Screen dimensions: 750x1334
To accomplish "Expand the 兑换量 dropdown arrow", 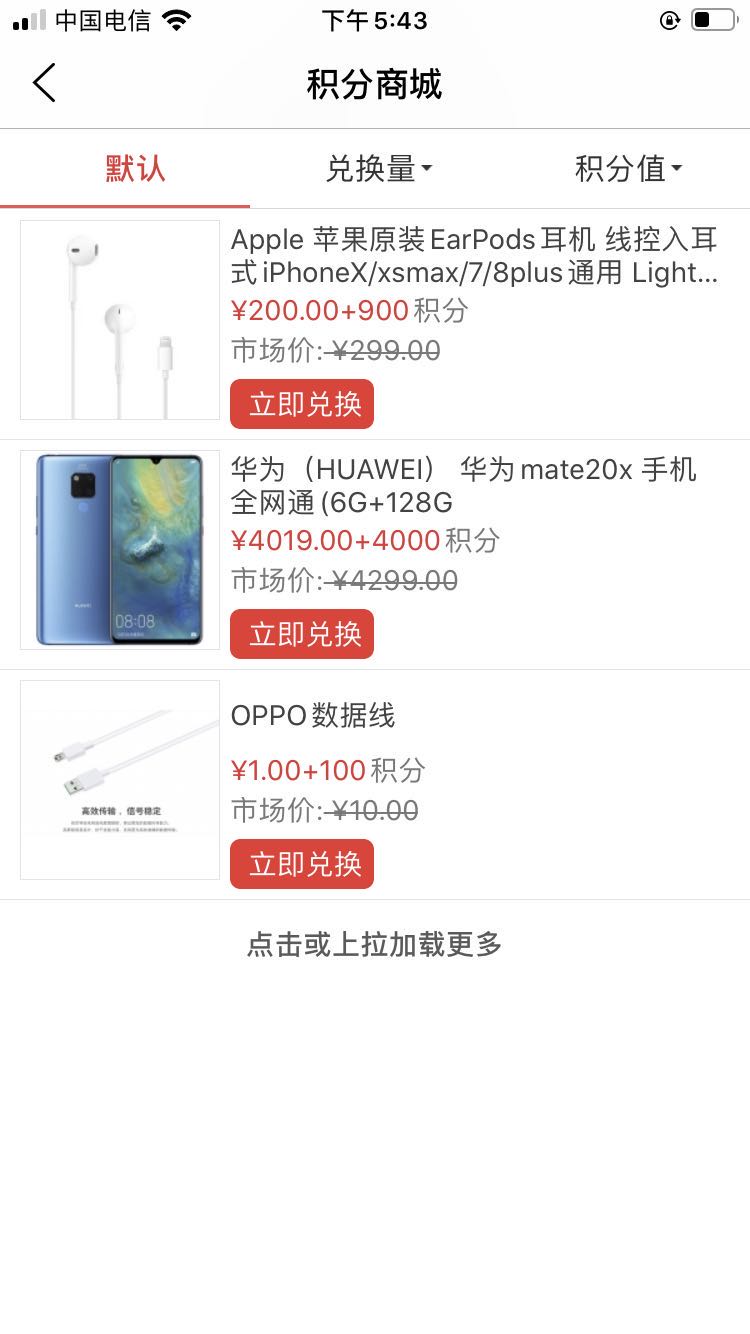I will click(428, 171).
